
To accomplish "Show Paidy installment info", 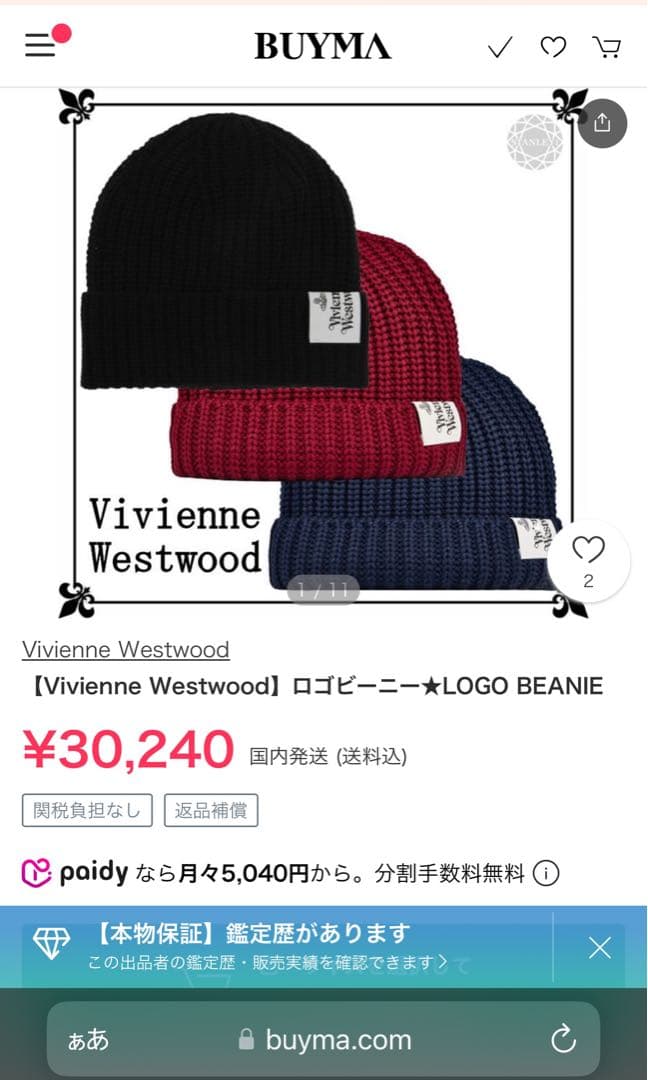I will click(x=545, y=873).
